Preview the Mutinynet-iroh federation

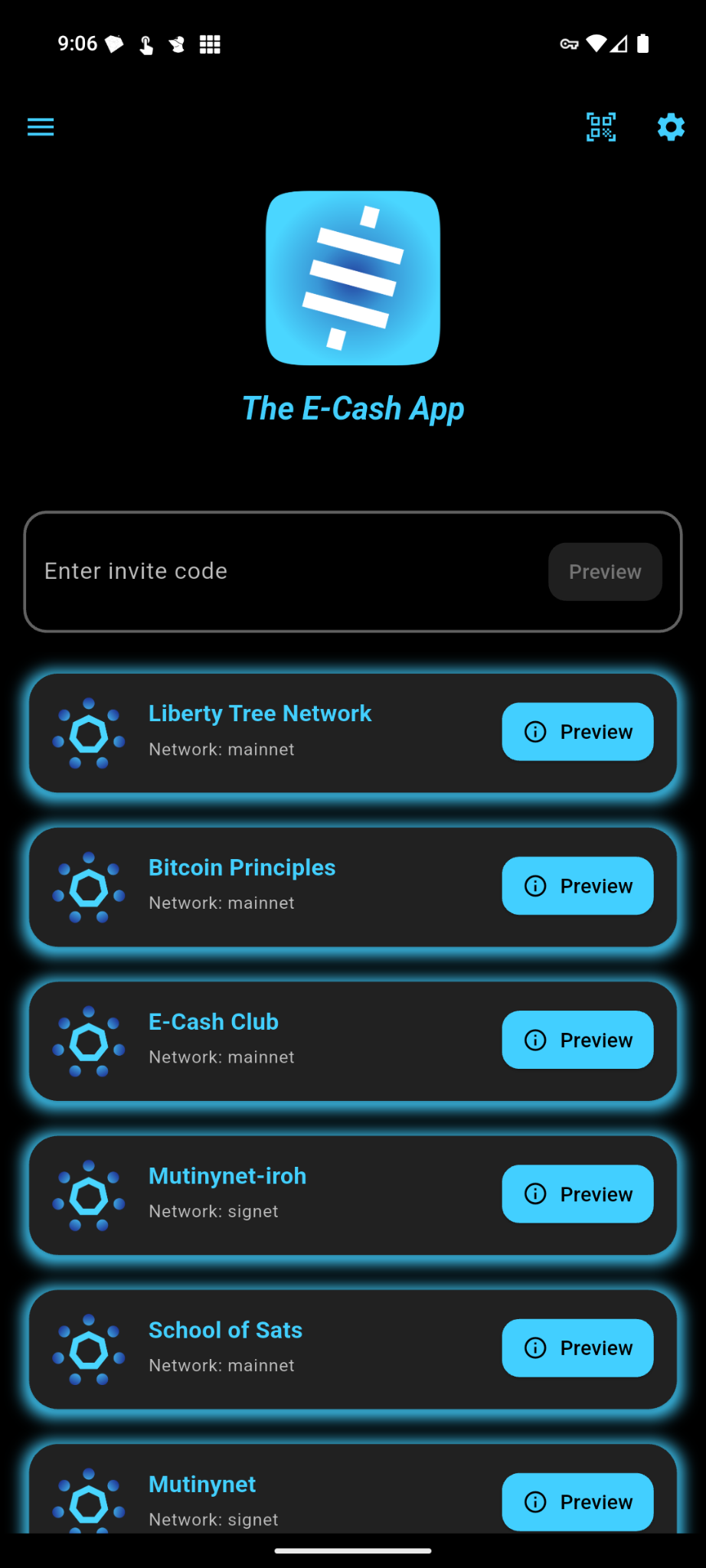(577, 1194)
